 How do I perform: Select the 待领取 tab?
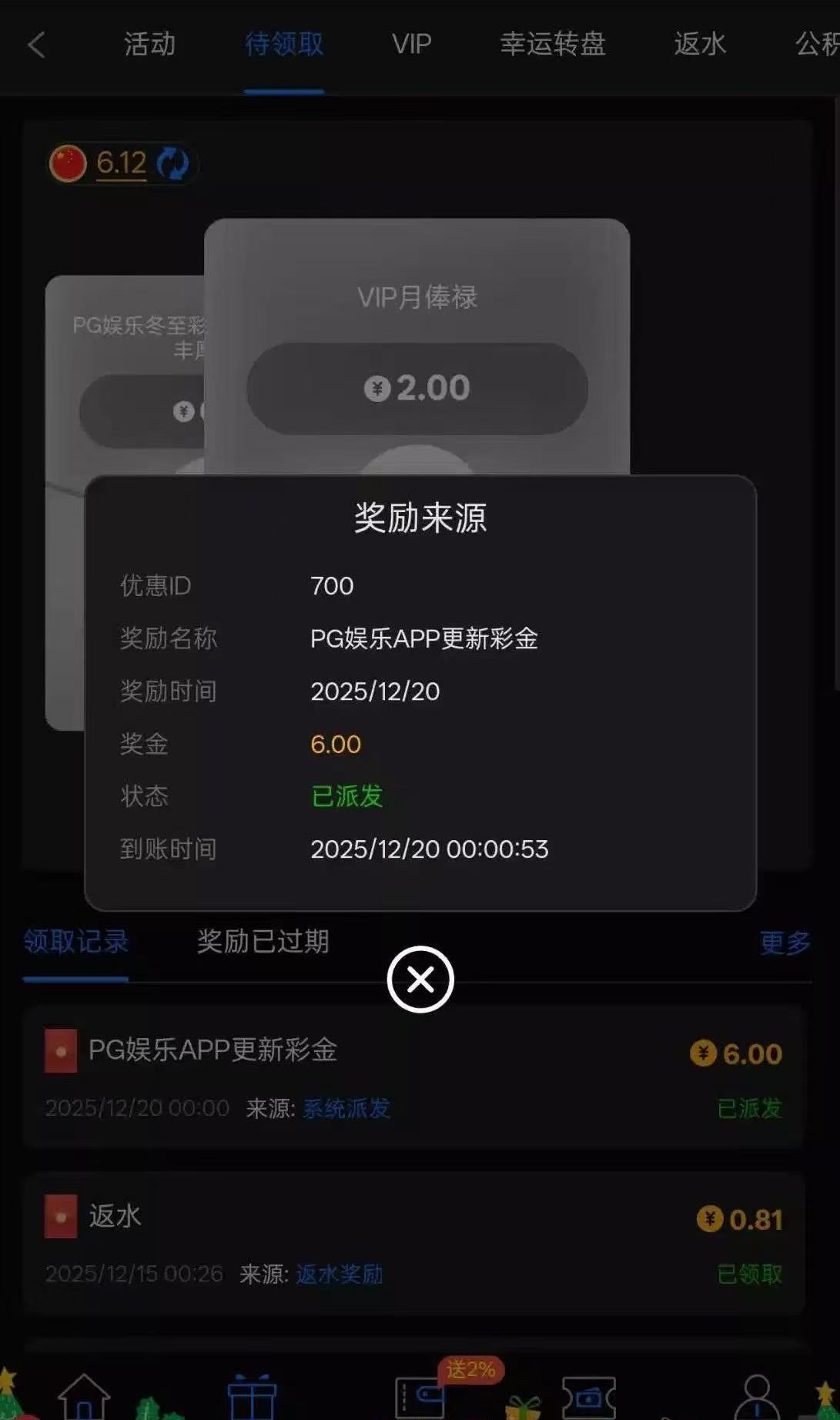point(284,45)
